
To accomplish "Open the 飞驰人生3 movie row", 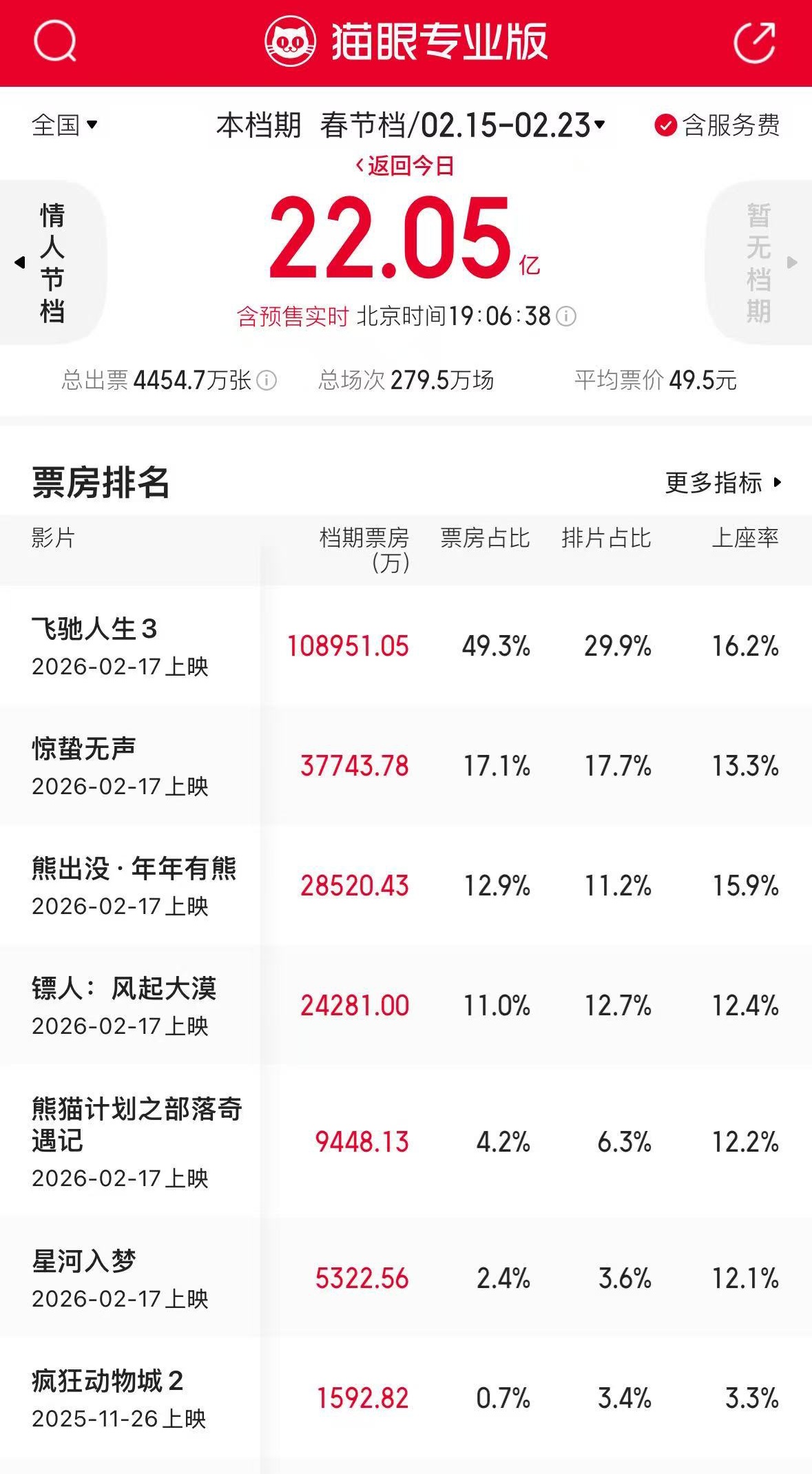I will [95, 630].
